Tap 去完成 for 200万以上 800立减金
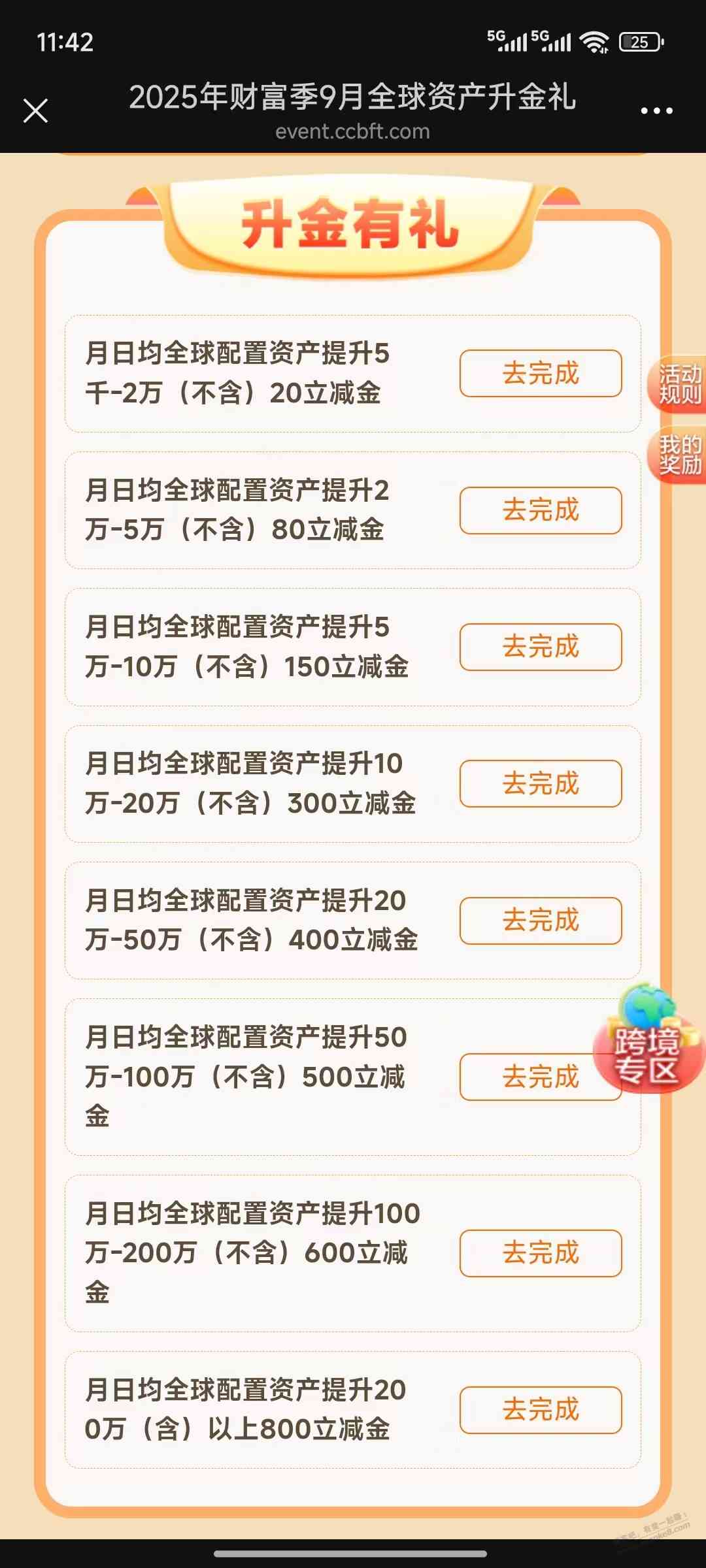The width and height of the screenshot is (706, 1568). click(540, 1410)
